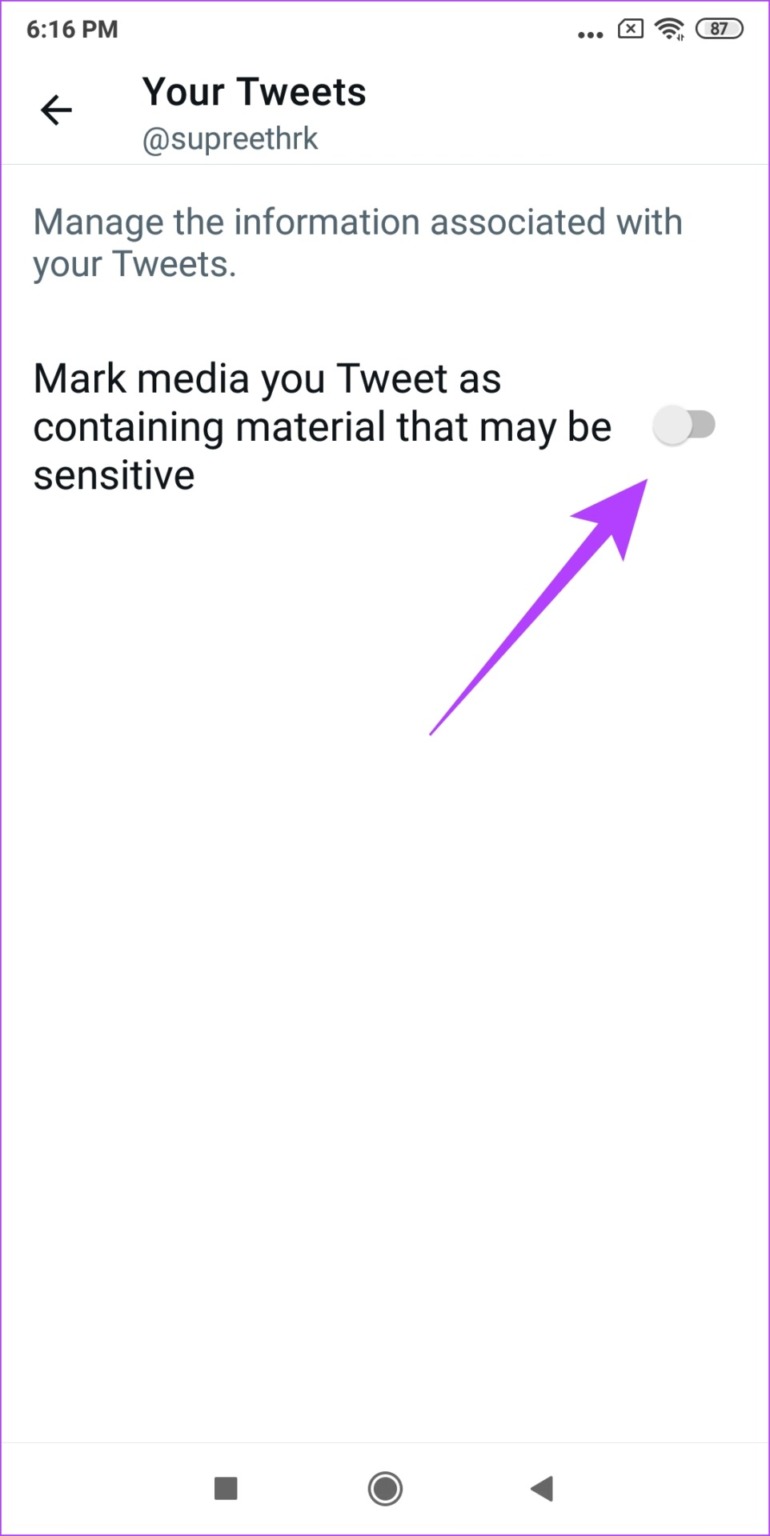Tap the battery indicator showing 87
This screenshot has width=770, height=1536.
point(718,28)
